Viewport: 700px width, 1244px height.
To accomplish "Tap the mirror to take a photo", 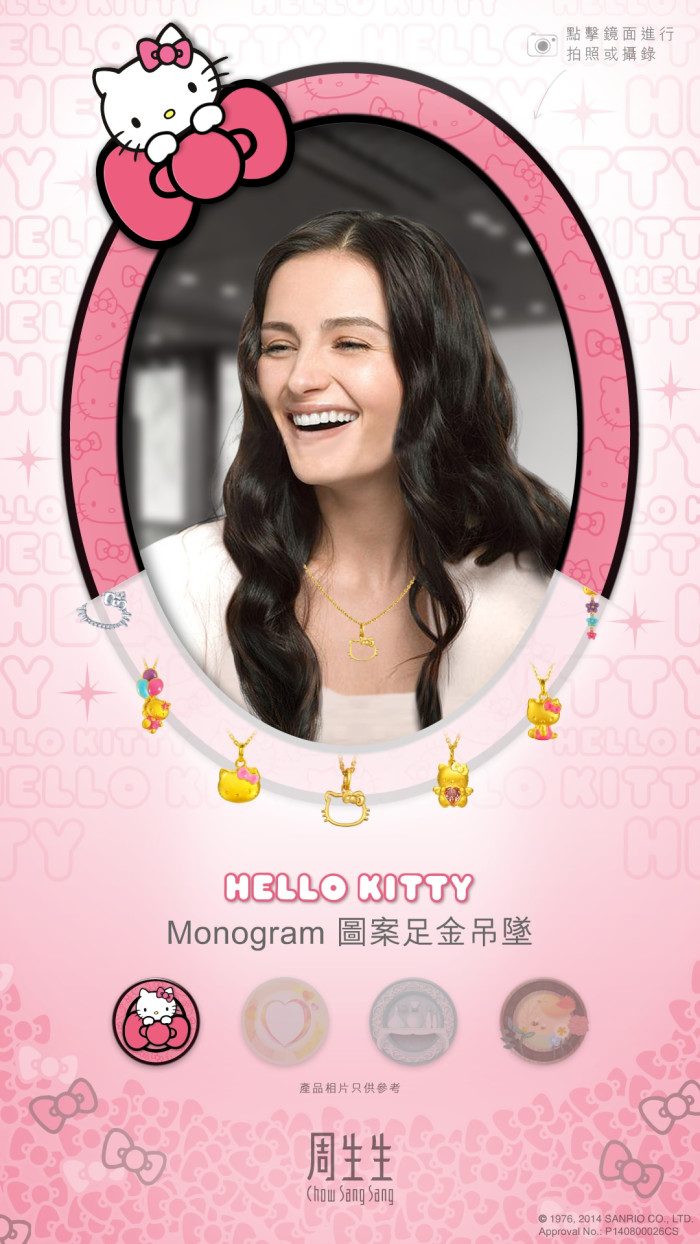I will pyautogui.click(x=350, y=430).
